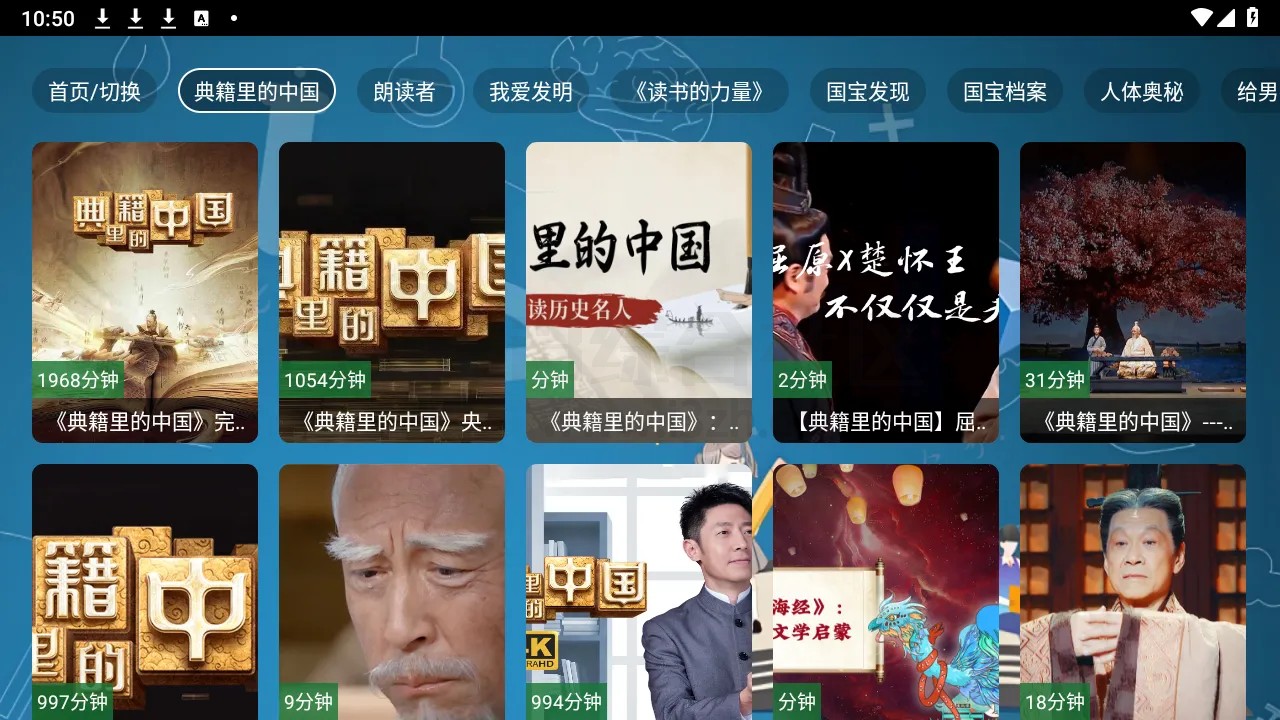Play the 18分钟 video card

[x=1133, y=590]
